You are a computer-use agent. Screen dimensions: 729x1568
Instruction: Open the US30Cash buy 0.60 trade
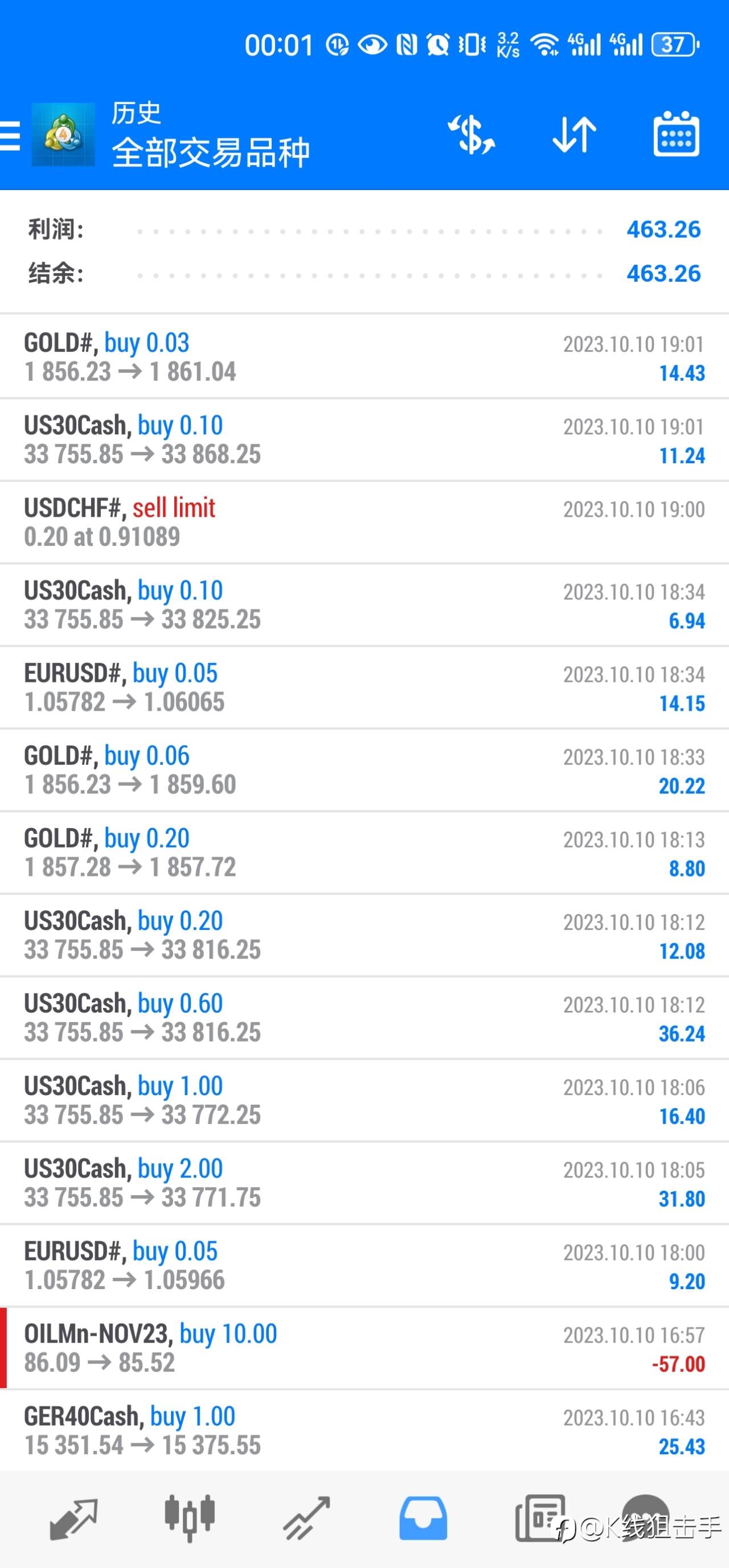tap(364, 1018)
